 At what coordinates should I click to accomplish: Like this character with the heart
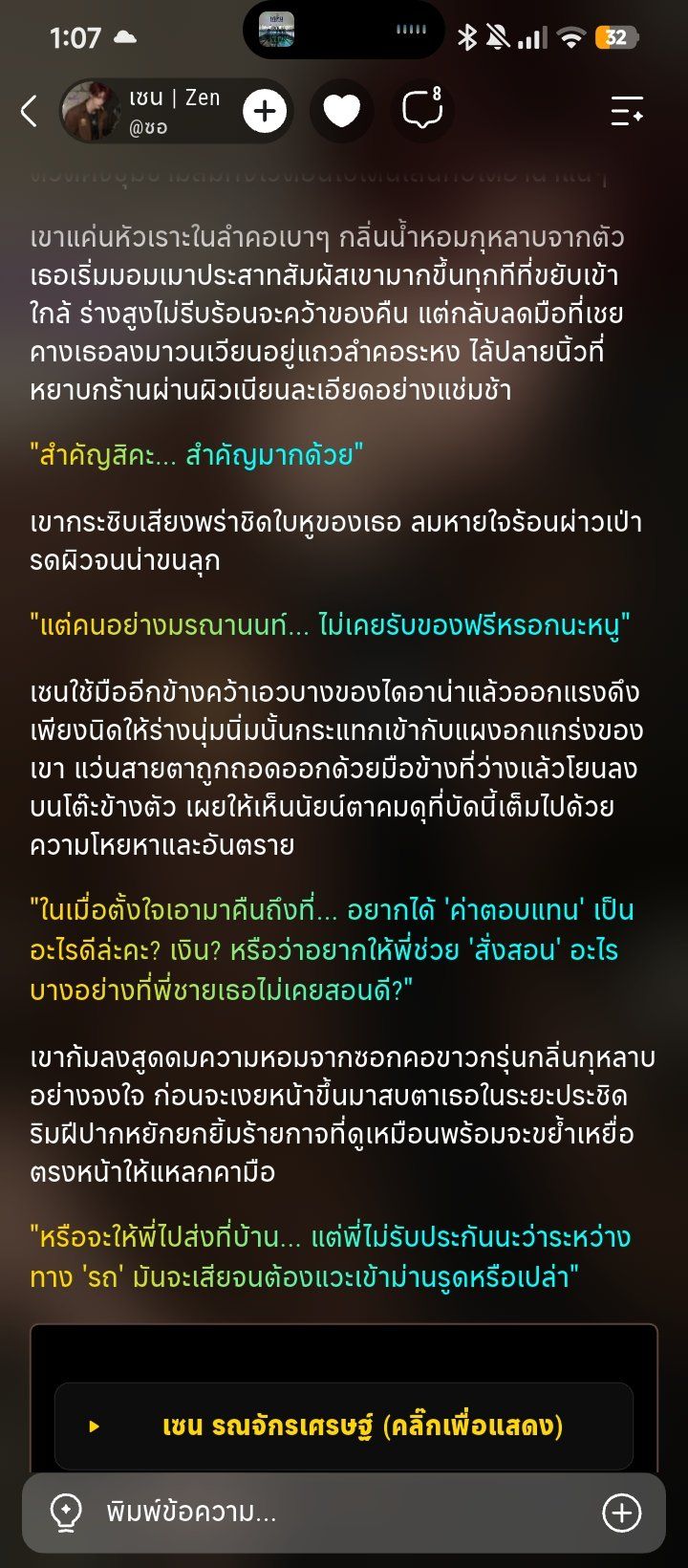(x=341, y=112)
